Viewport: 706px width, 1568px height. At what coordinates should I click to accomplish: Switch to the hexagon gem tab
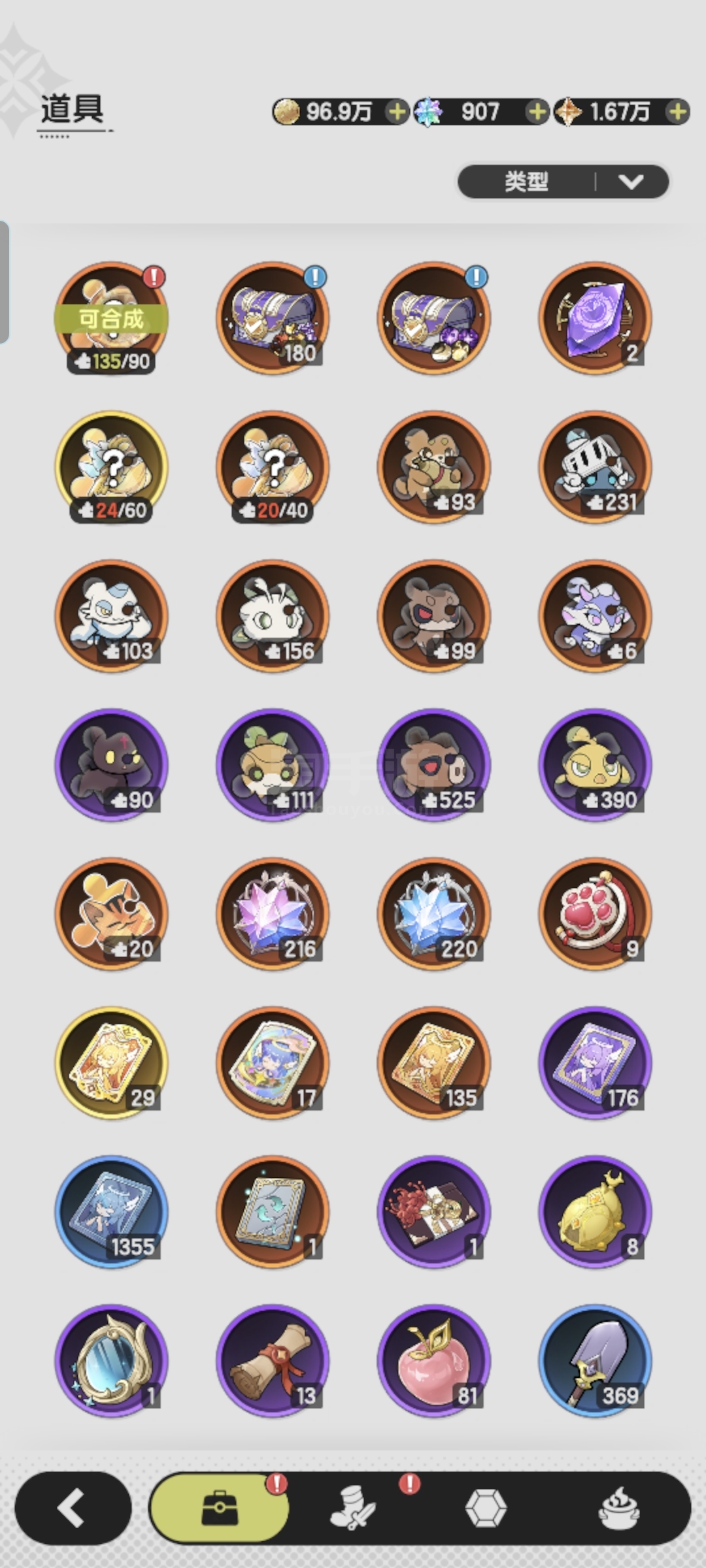click(486, 1508)
